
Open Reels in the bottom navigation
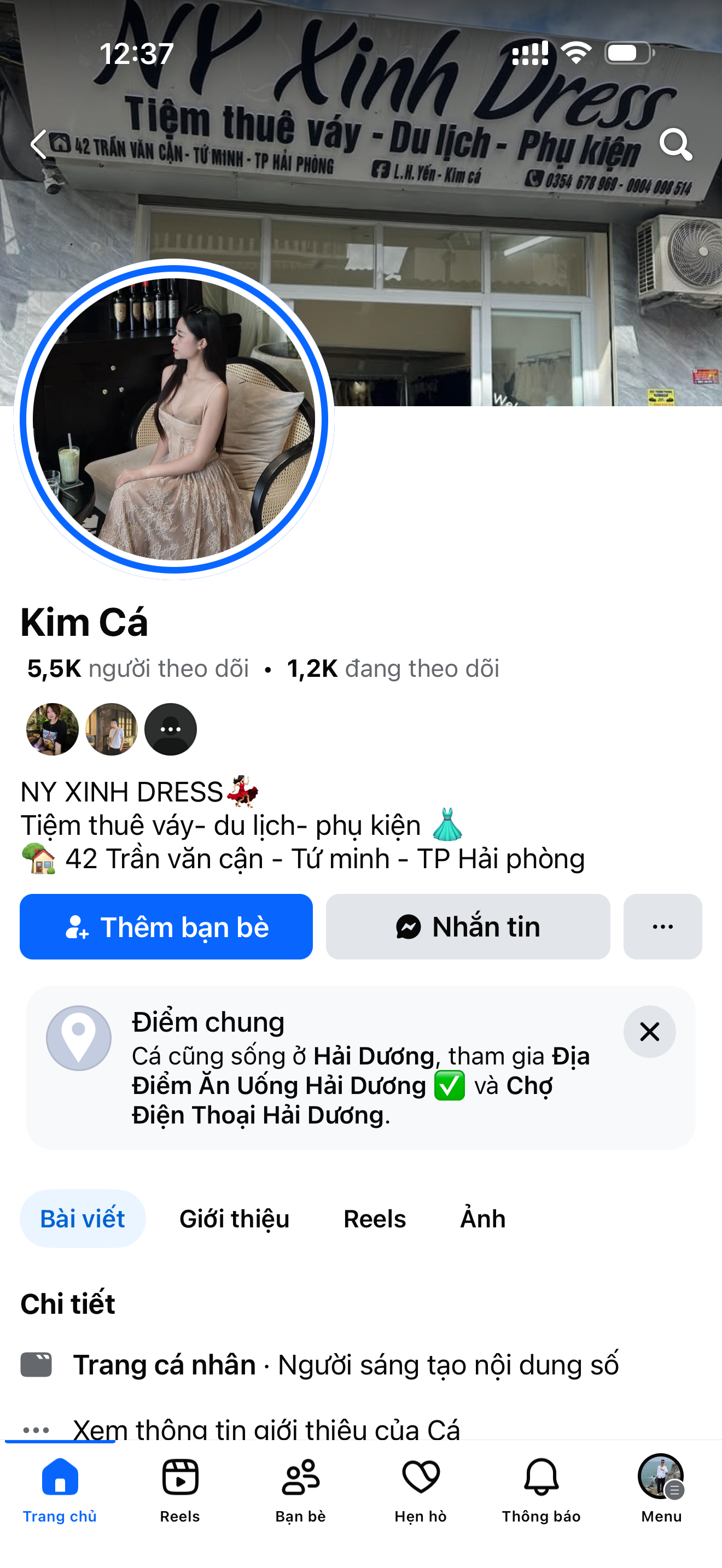[180, 1488]
